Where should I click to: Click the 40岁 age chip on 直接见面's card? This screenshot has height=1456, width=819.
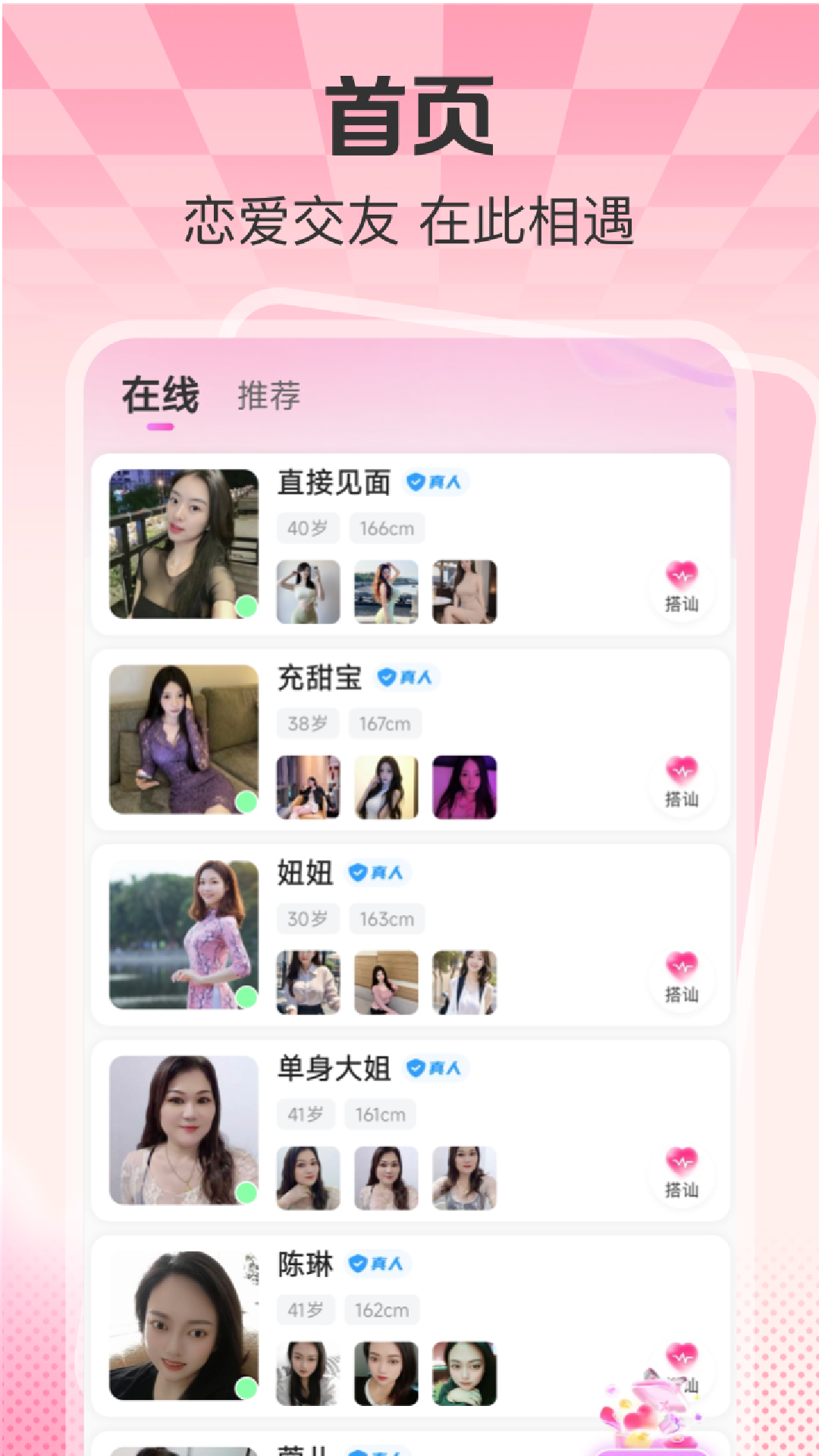pyautogui.click(x=307, y=527)
